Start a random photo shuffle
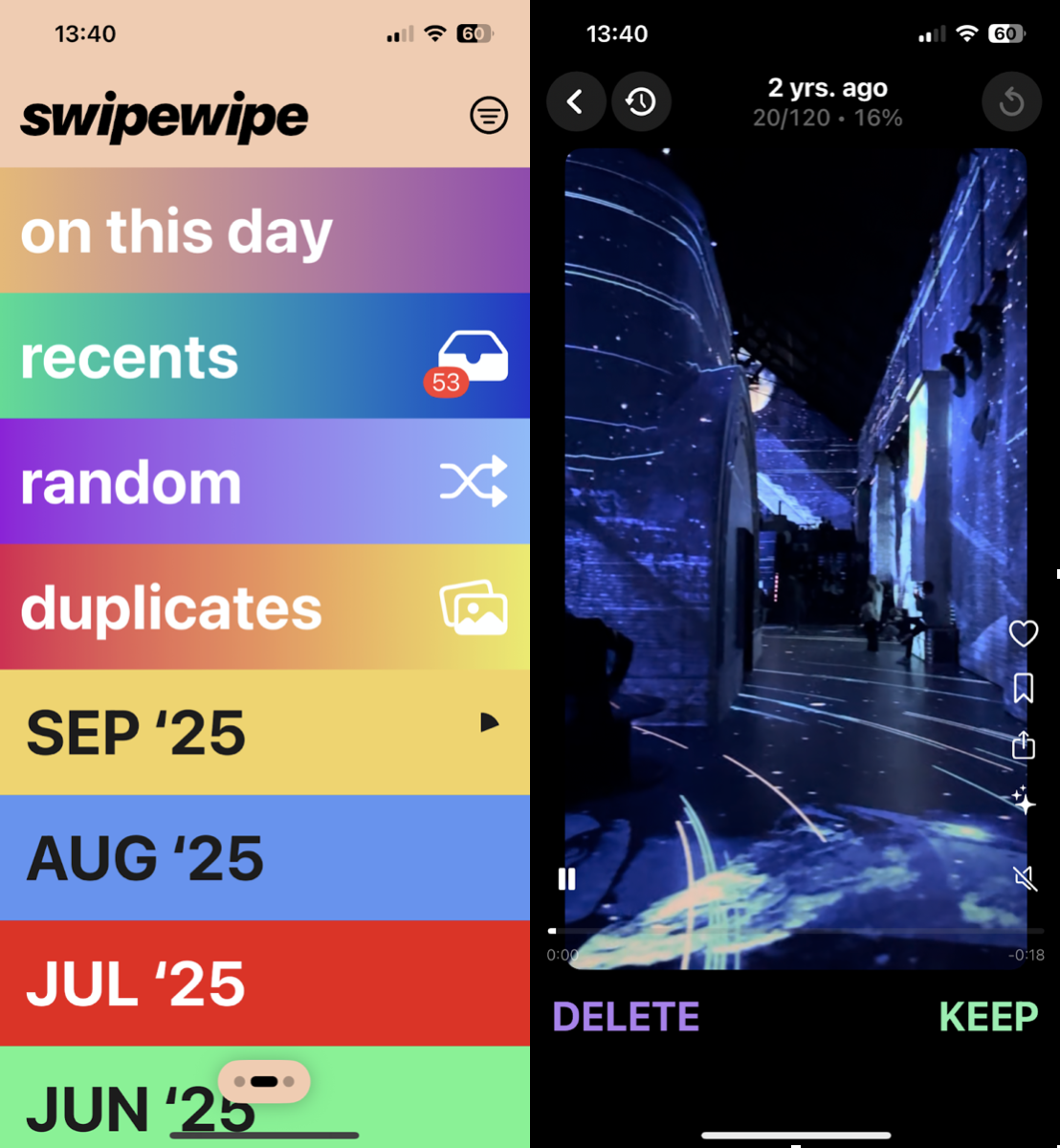Viewport: 1060px width, 1148px height. (264, 482)
